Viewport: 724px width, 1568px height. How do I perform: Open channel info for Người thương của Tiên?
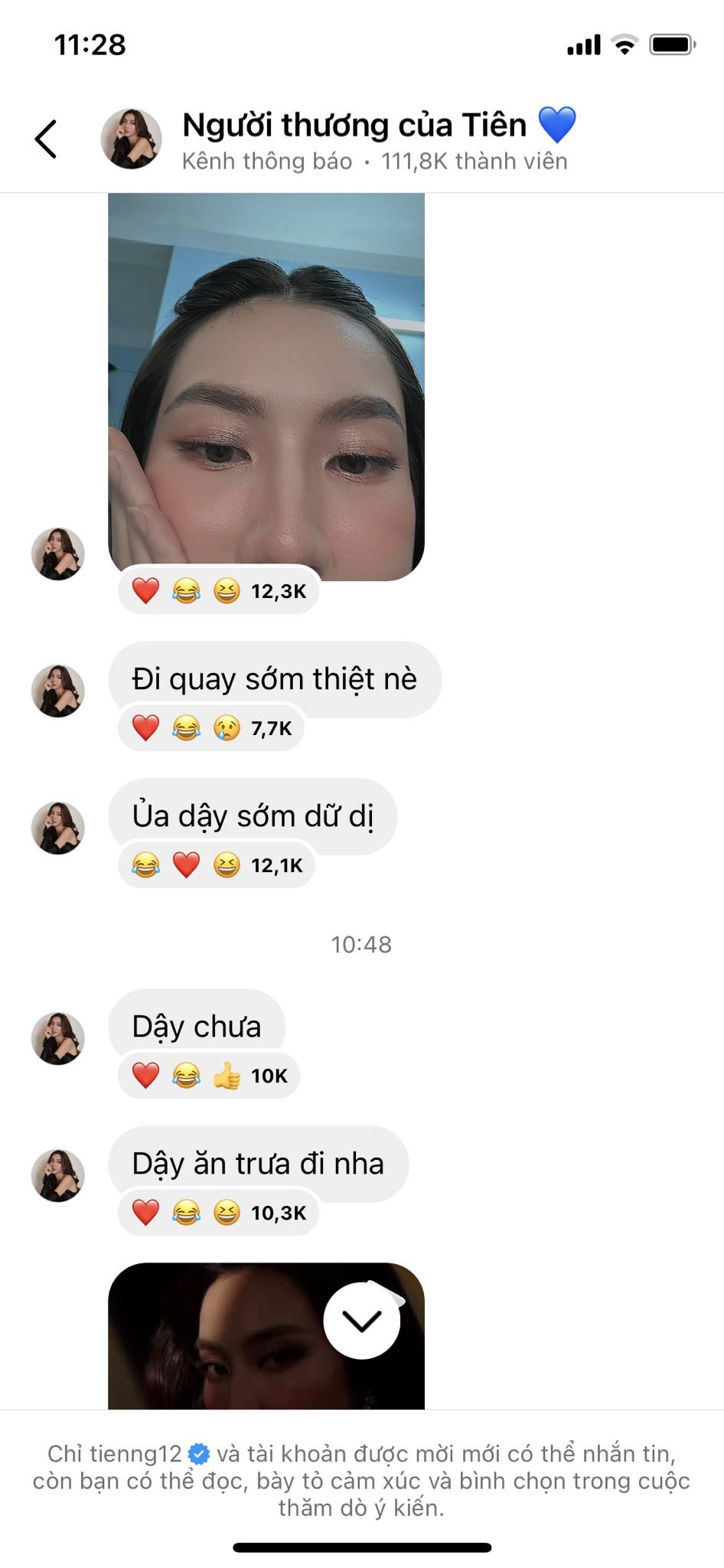pos(354,139)
